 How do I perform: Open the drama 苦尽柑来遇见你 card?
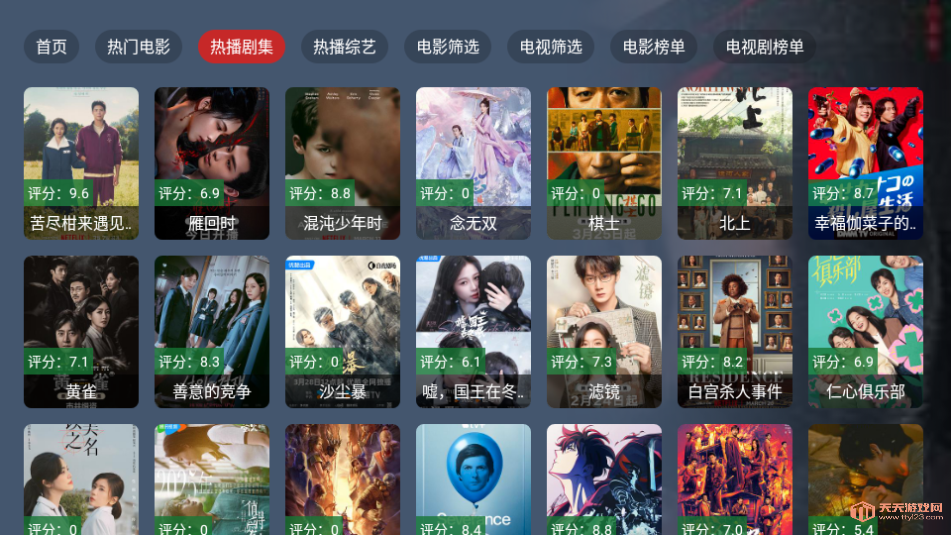(x=81, y=163)
